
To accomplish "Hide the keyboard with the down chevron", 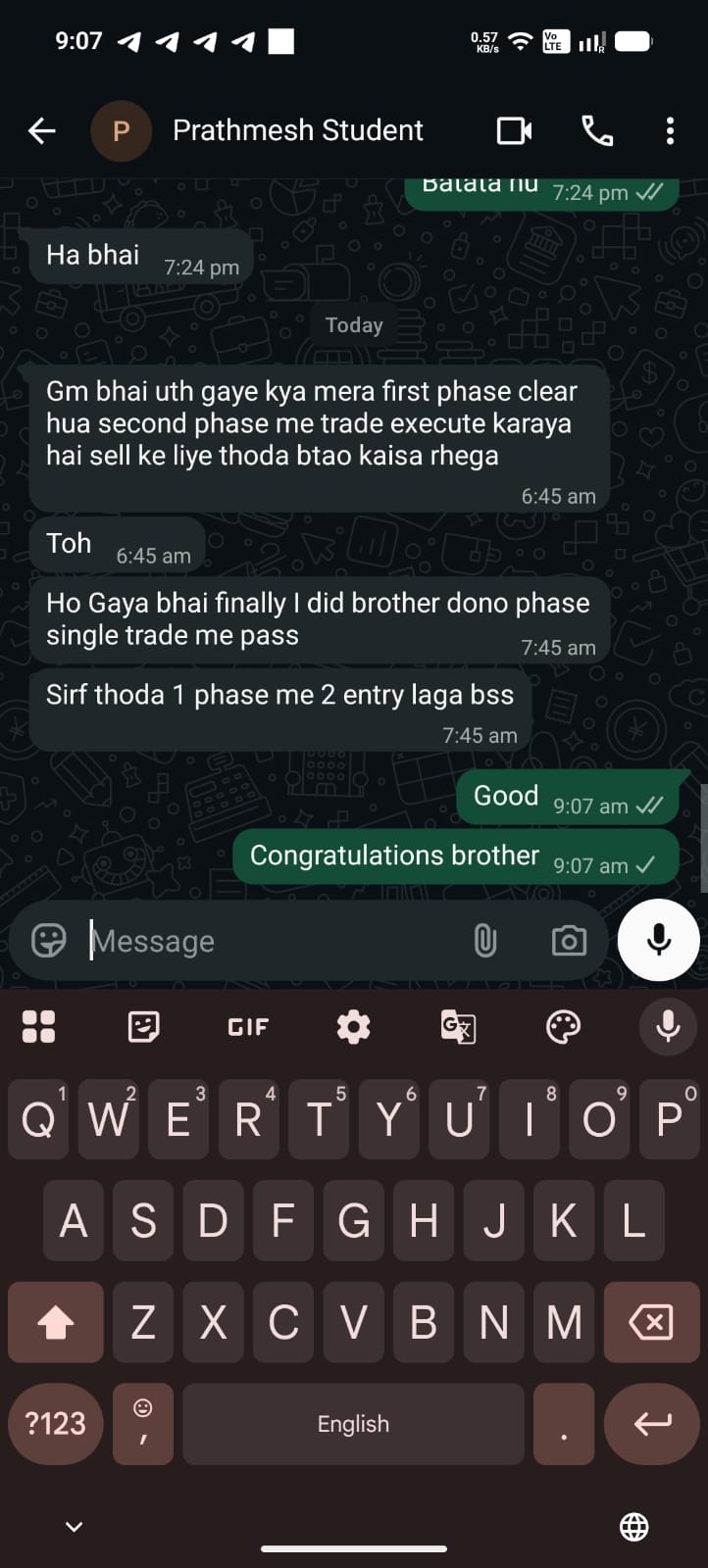I will click(74, 1526).
